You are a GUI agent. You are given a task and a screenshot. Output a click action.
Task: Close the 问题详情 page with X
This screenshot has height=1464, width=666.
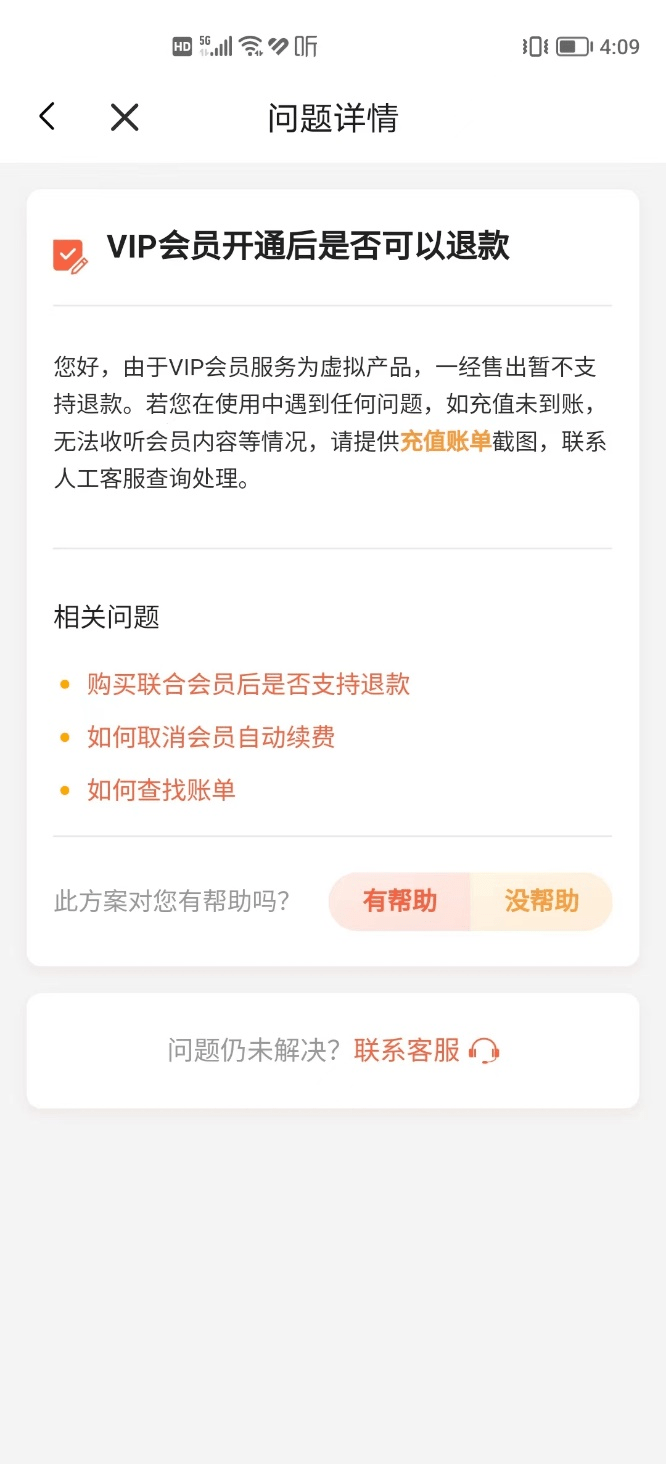pos(124,117)
